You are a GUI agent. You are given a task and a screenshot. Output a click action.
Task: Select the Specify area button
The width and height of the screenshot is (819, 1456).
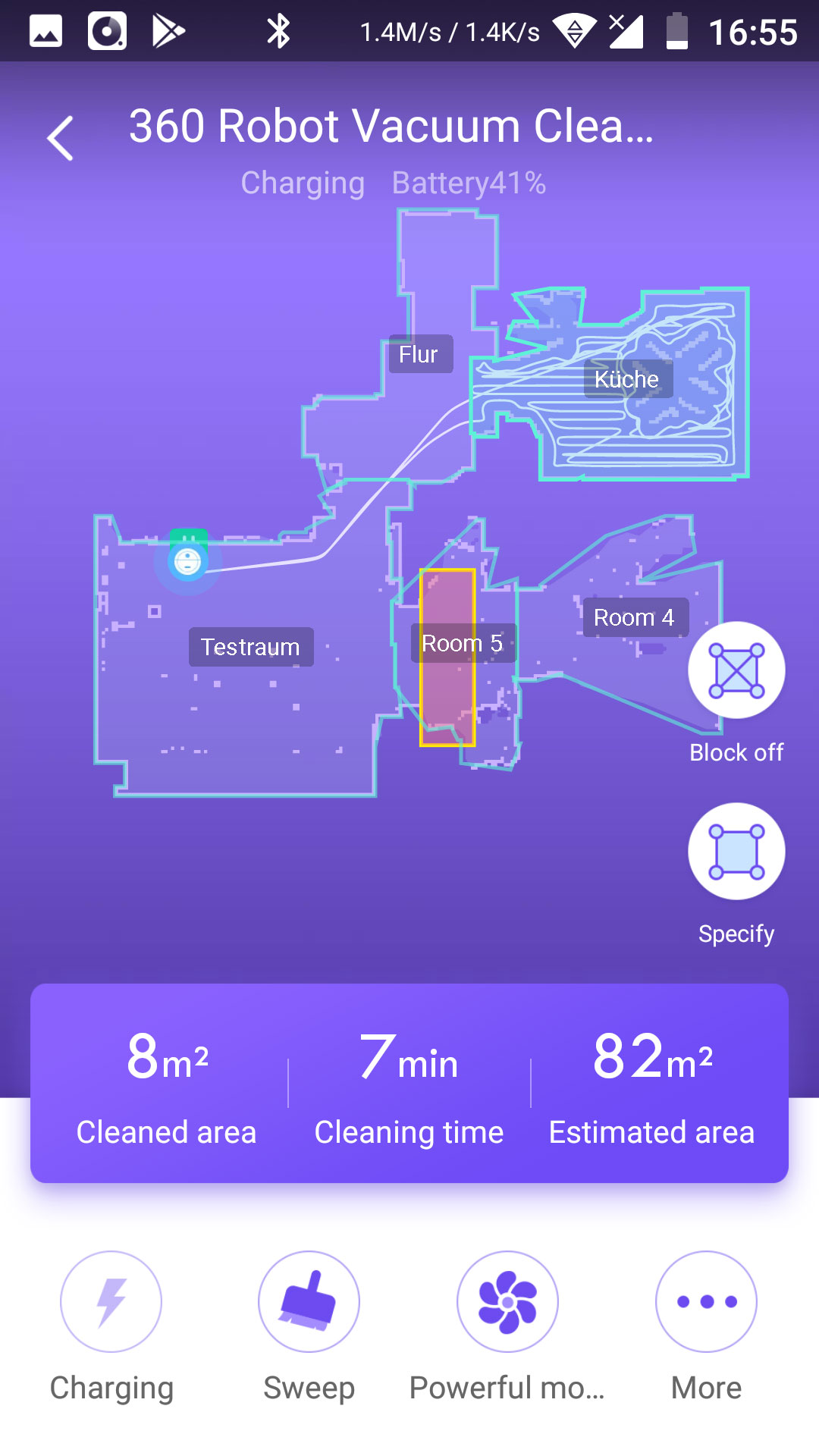(736, 852)
